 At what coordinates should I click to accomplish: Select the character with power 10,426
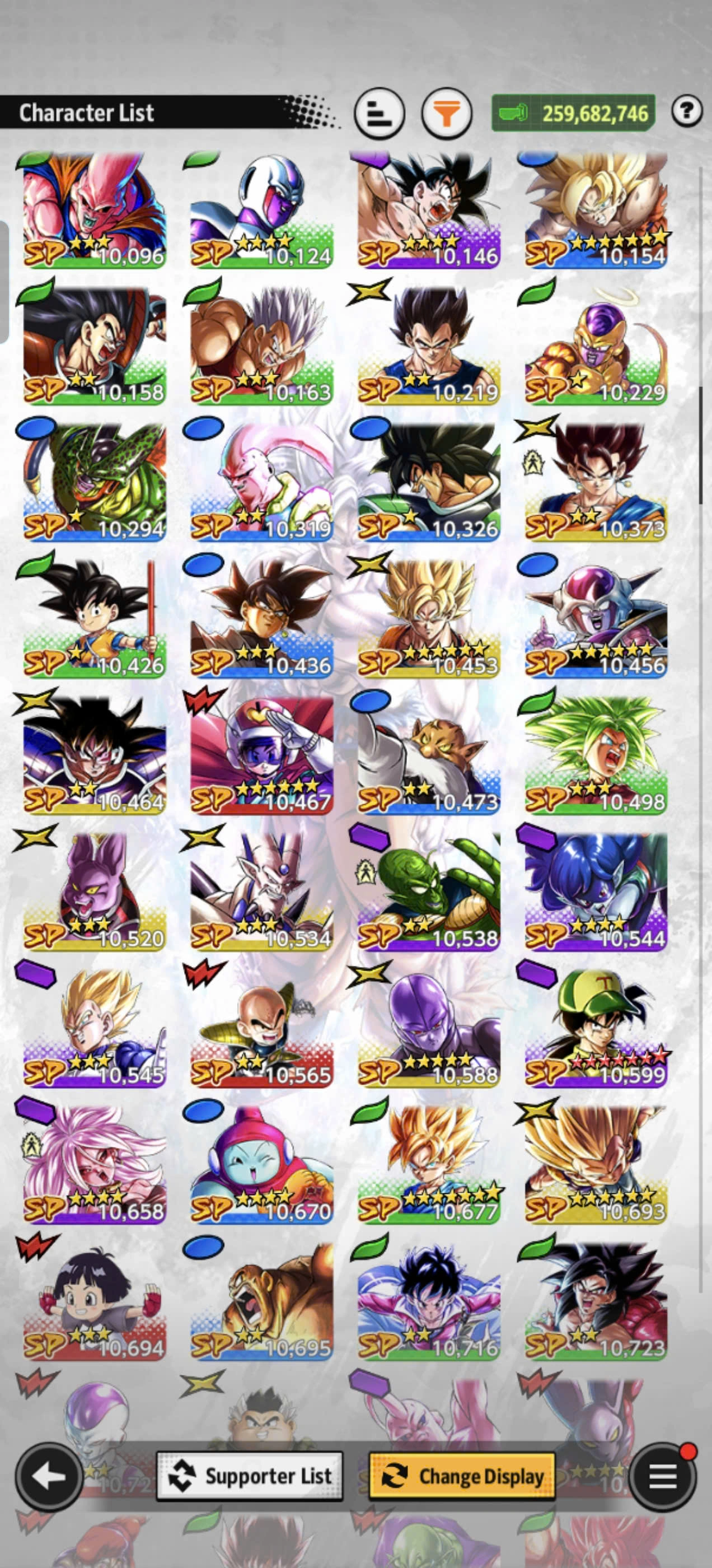(95, 618)
